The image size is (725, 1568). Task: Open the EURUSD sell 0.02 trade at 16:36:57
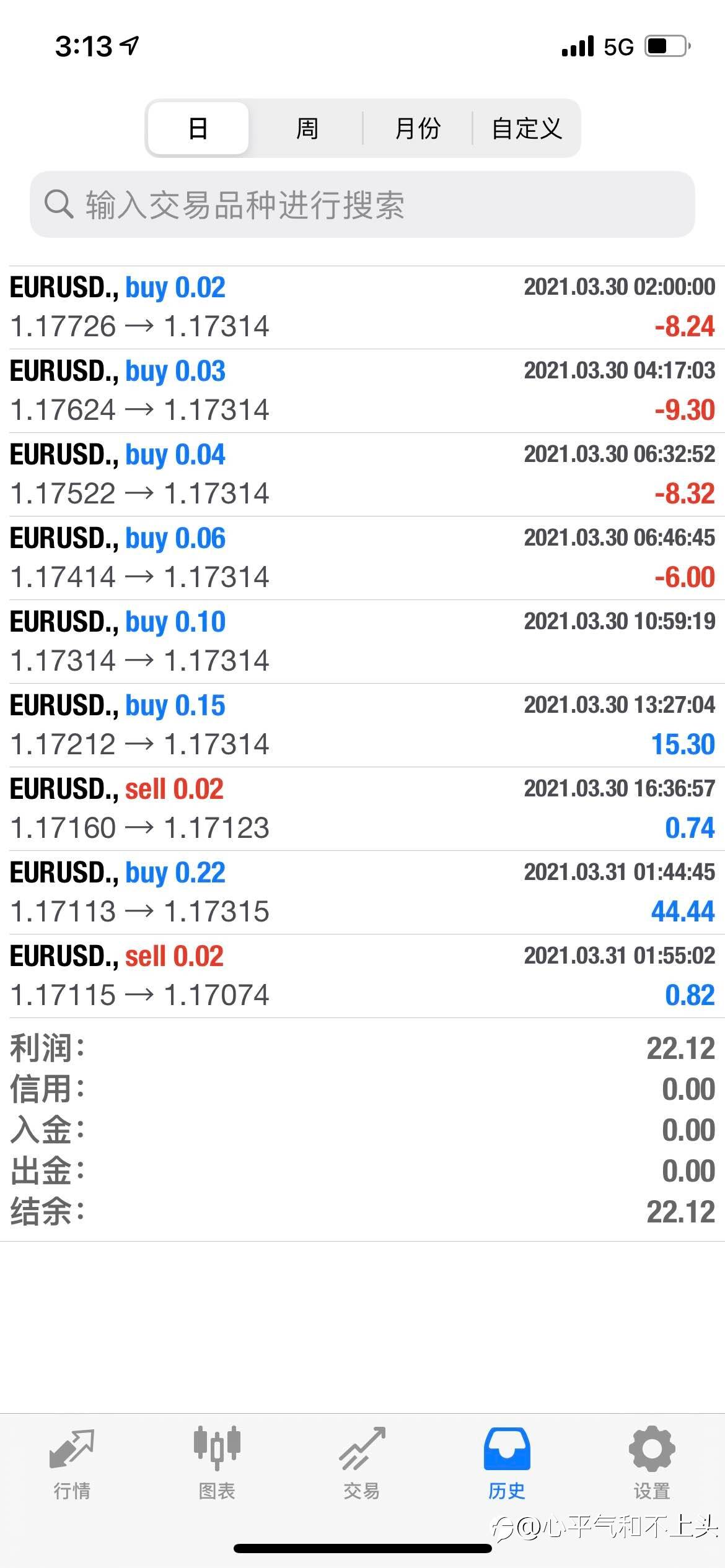tap(362, 809)
